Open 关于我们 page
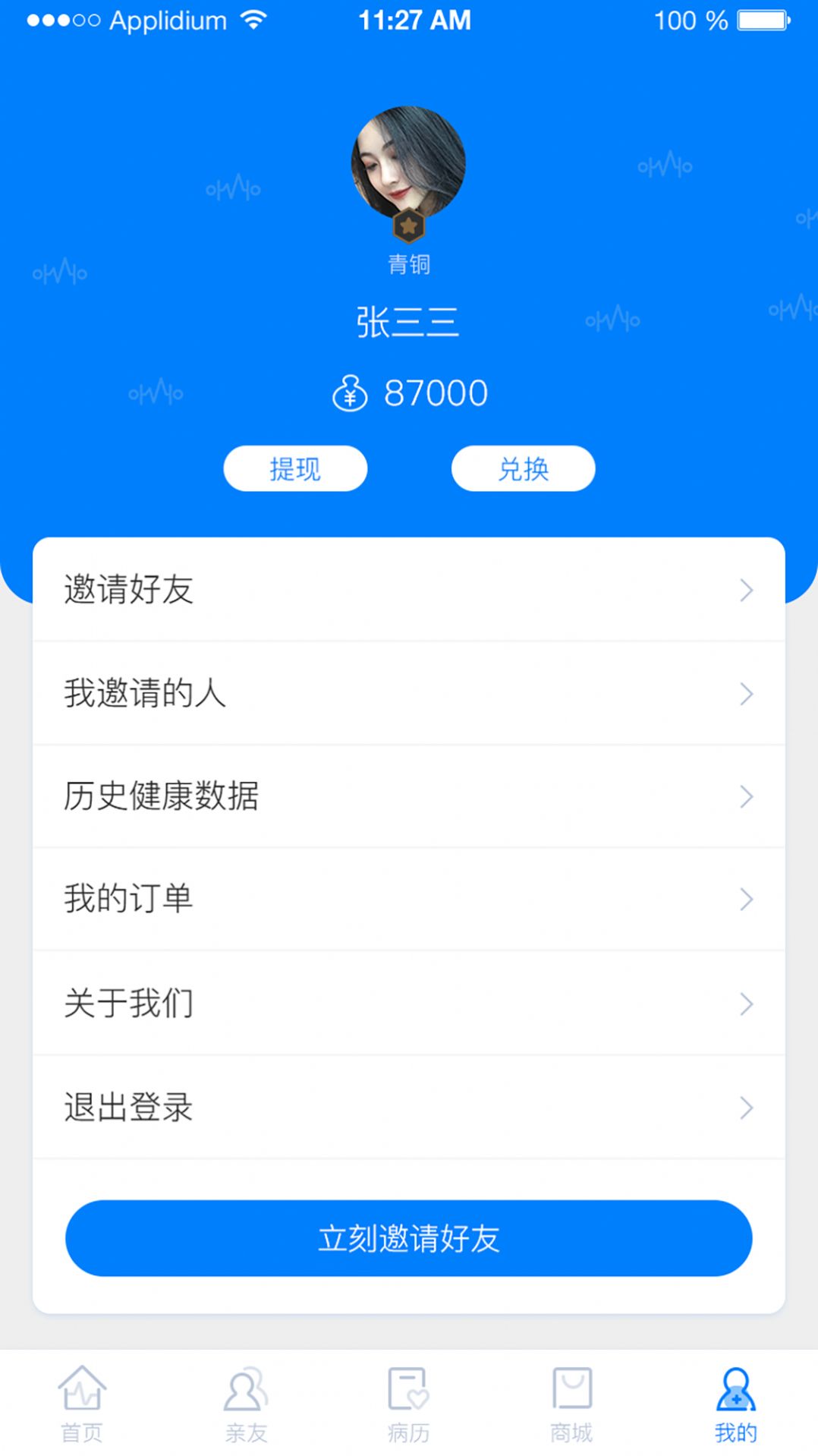The image size is (818, 1456). [408, 1003]
